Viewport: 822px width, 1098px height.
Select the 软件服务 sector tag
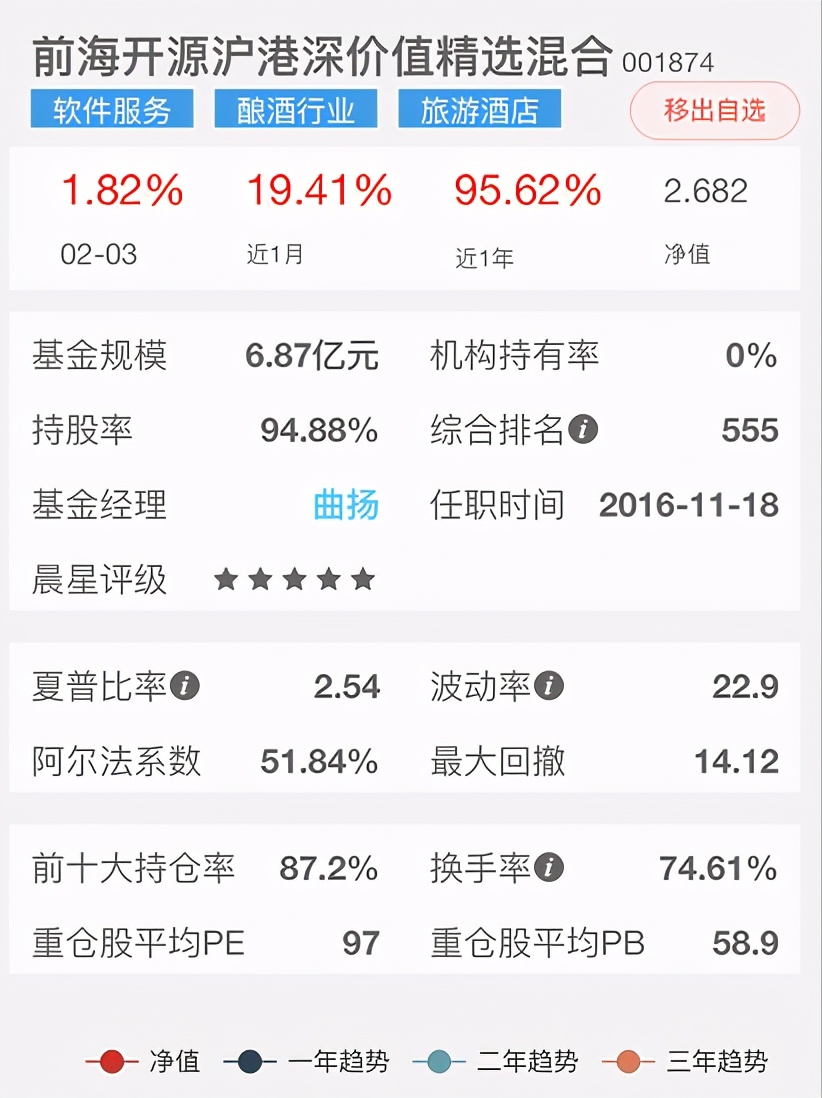pyautogui.click(x=112, y=110)
